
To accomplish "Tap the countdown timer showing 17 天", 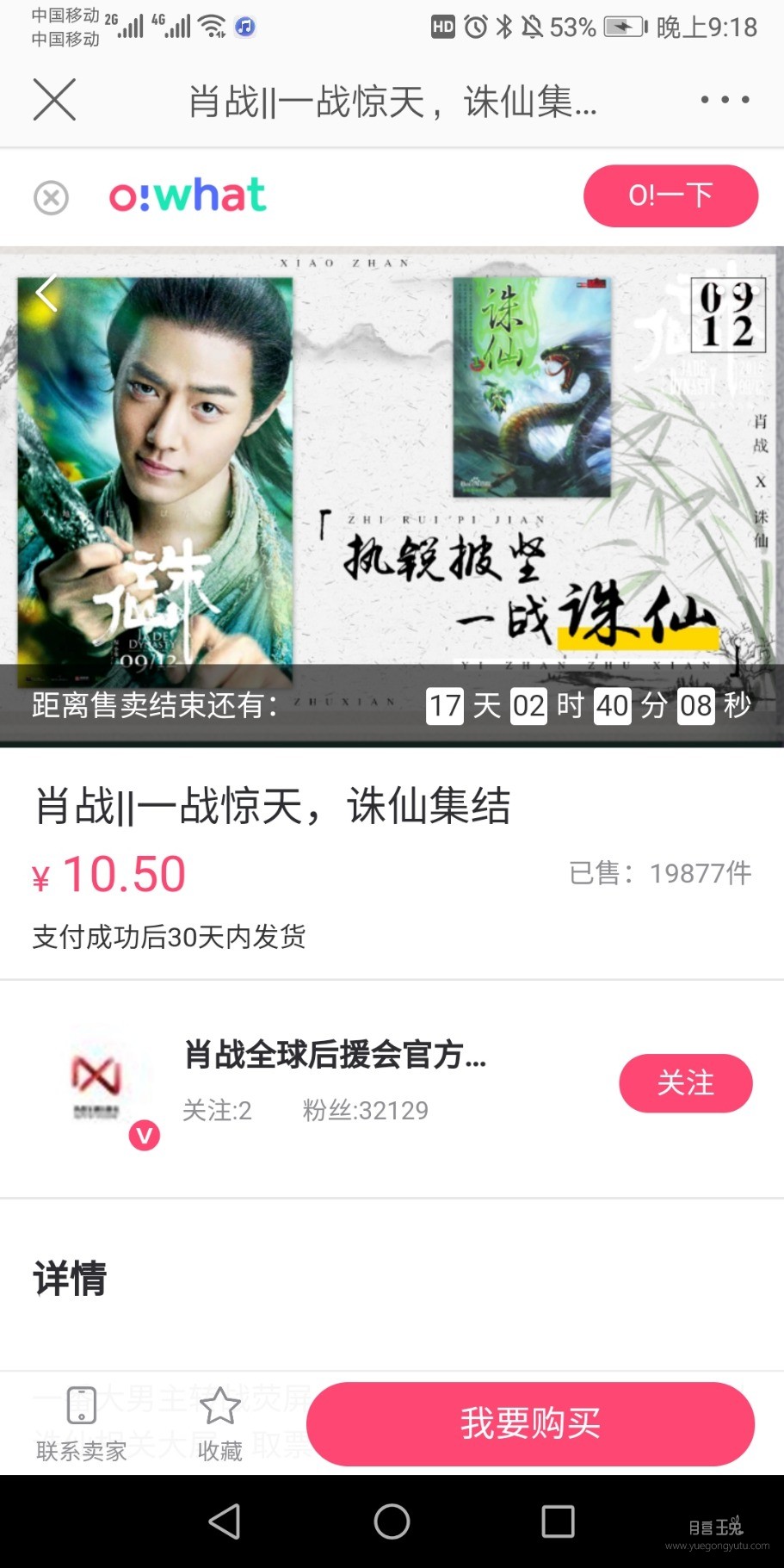I will click(444, 705).
